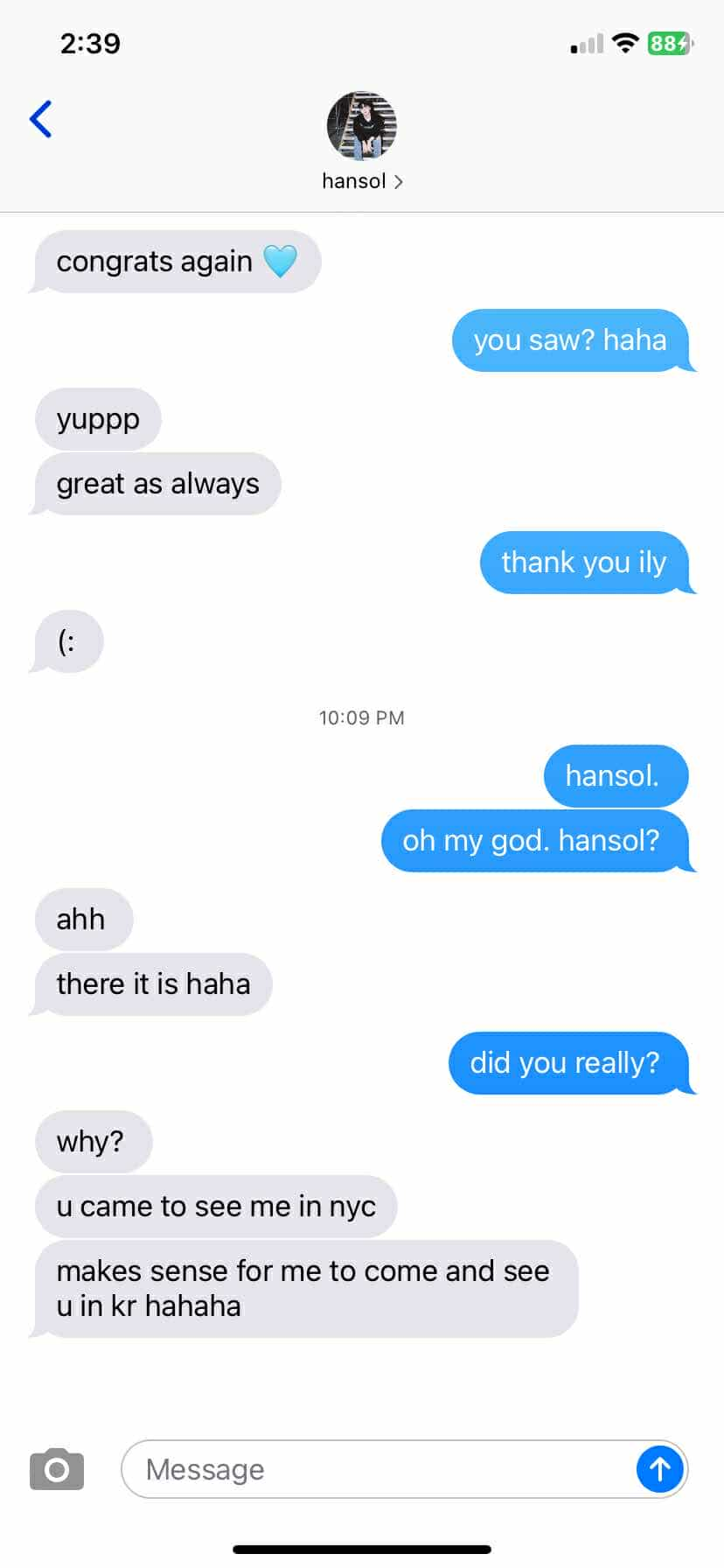Viewport: 724px width, 1568px height.
Task: Focus the Message text field
Action: pos(376,1469)
